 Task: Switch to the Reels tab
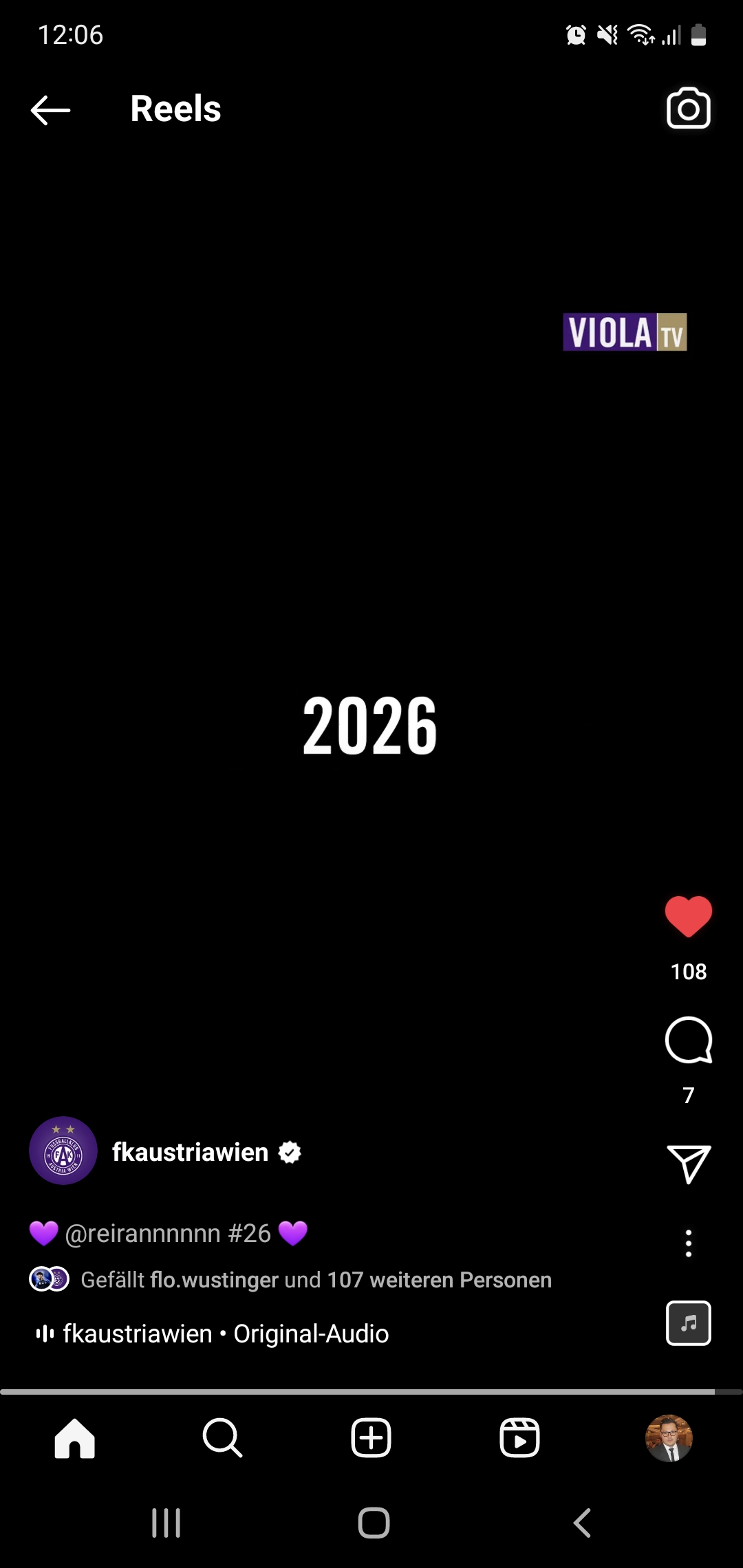519,1438
